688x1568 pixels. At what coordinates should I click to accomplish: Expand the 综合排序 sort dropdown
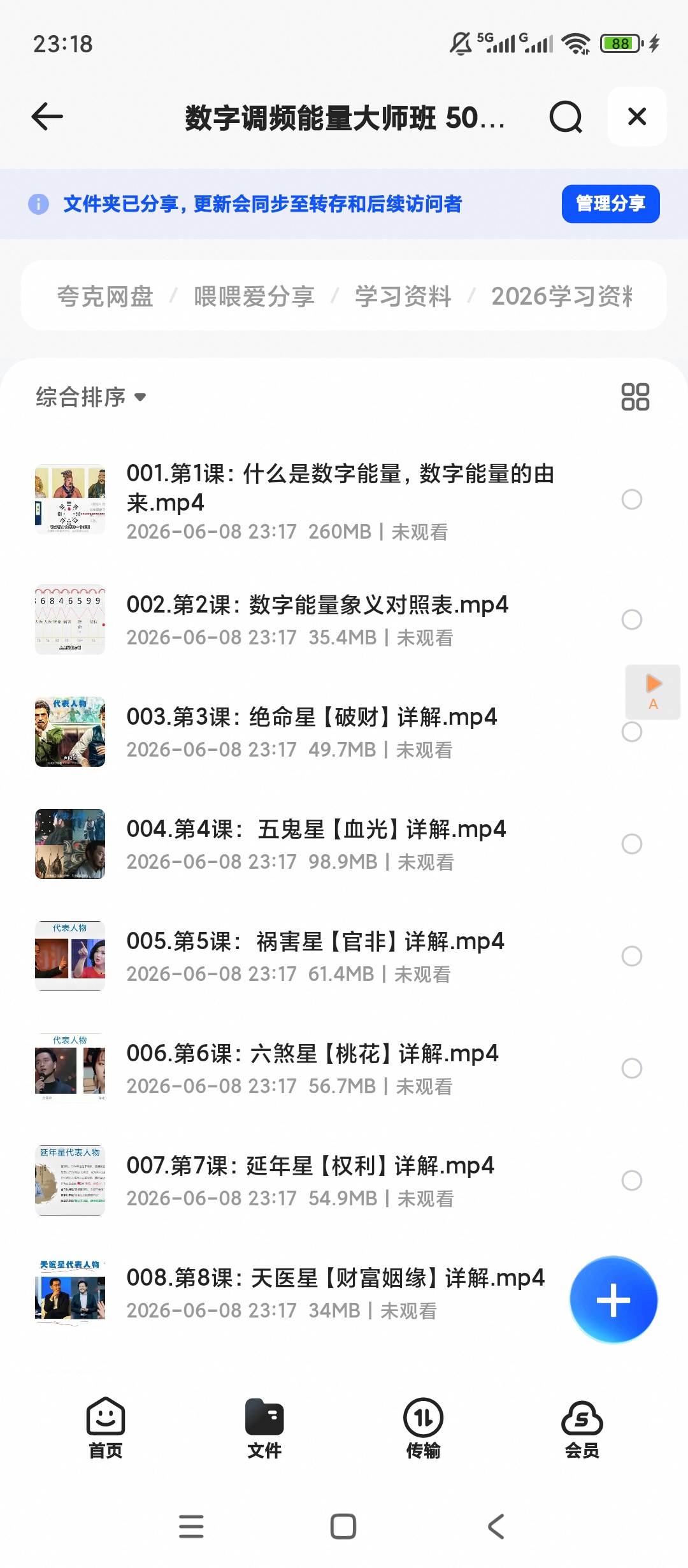pos(91,397)
